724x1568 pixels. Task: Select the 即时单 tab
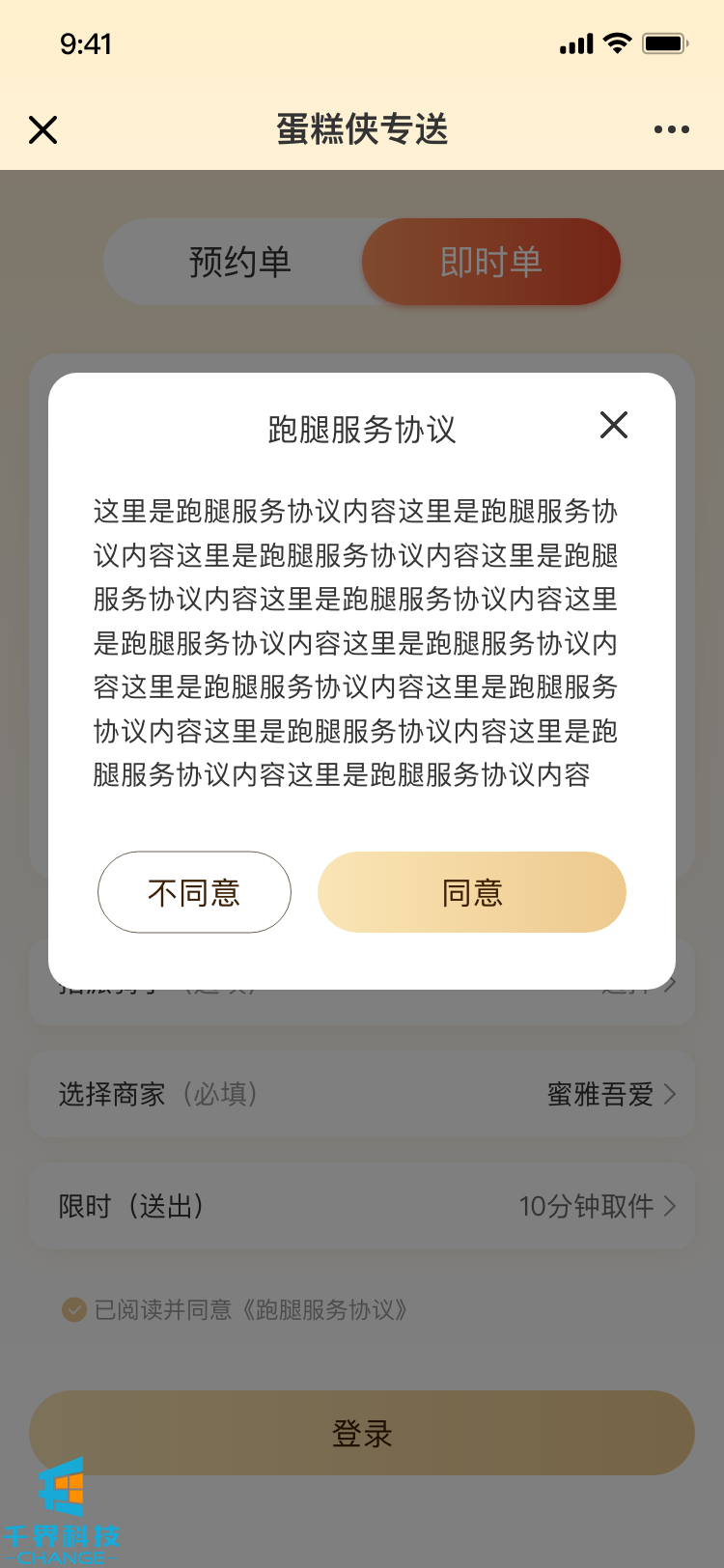[491, 262]
